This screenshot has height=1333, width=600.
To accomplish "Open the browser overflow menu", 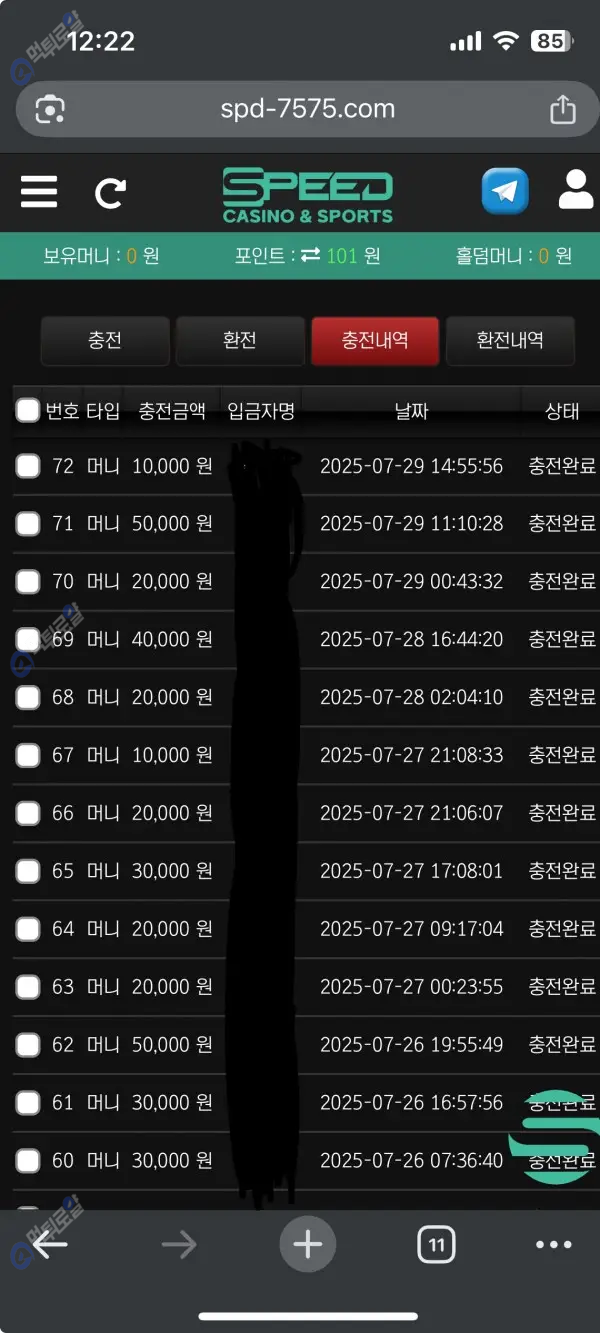I will pos(553,1245).
